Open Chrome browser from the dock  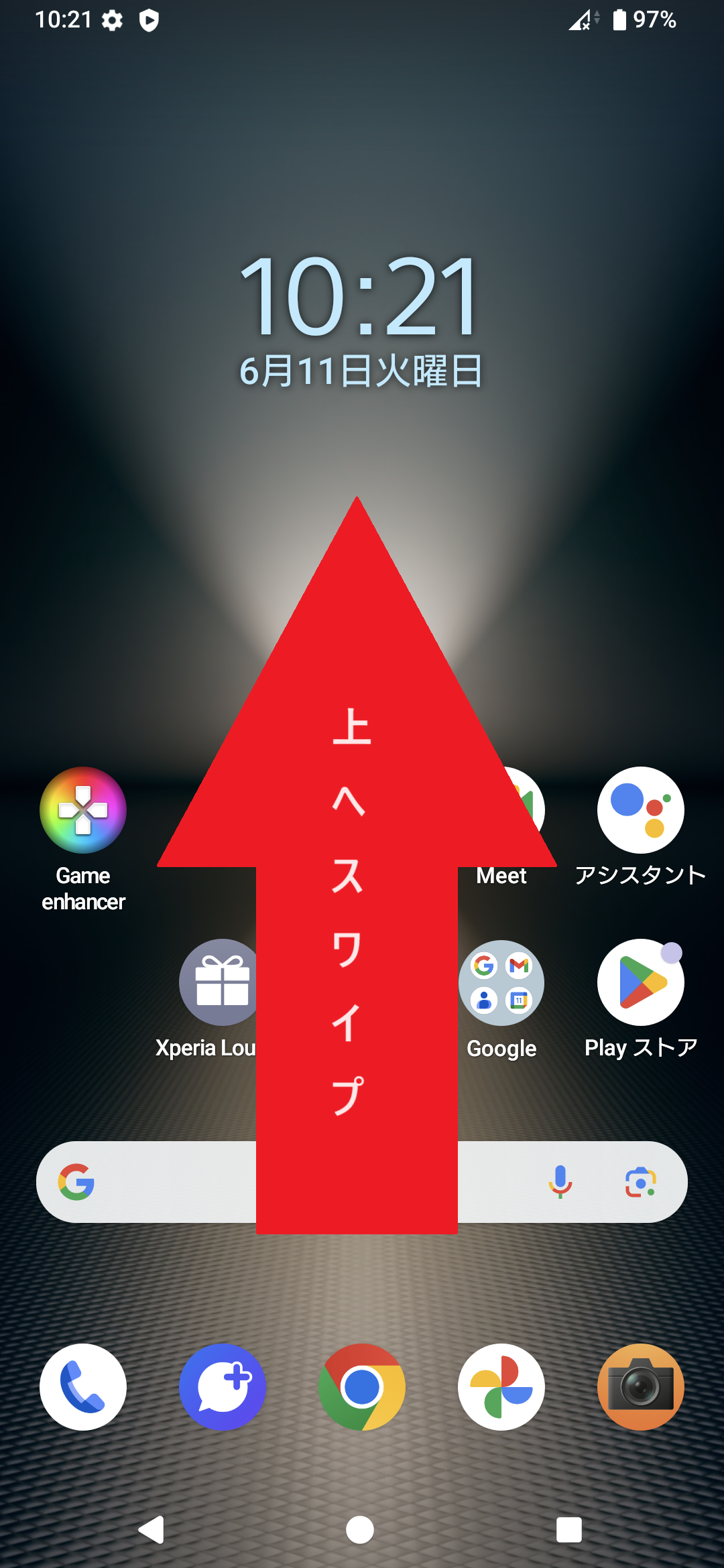point(361,1388)
